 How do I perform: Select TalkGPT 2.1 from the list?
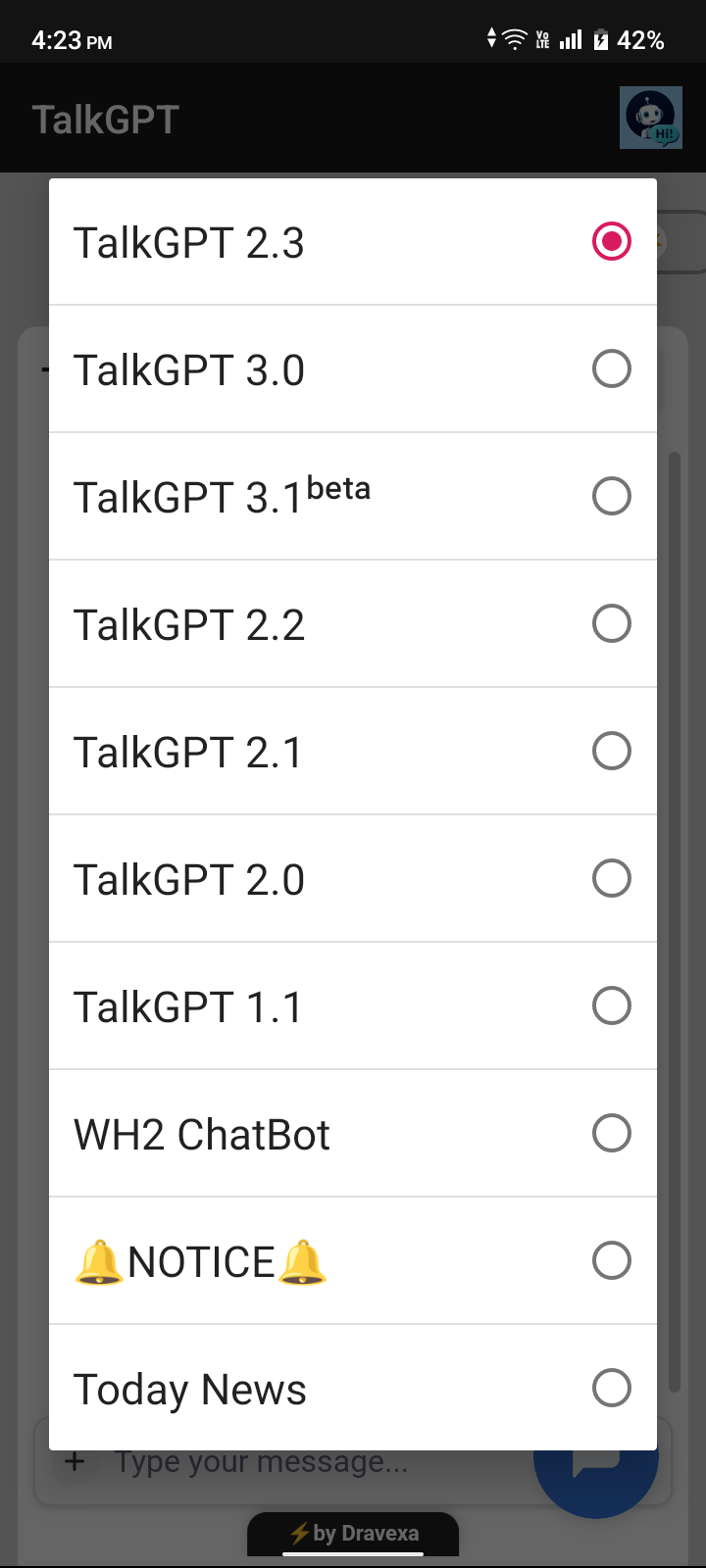[x=353, y=752]
